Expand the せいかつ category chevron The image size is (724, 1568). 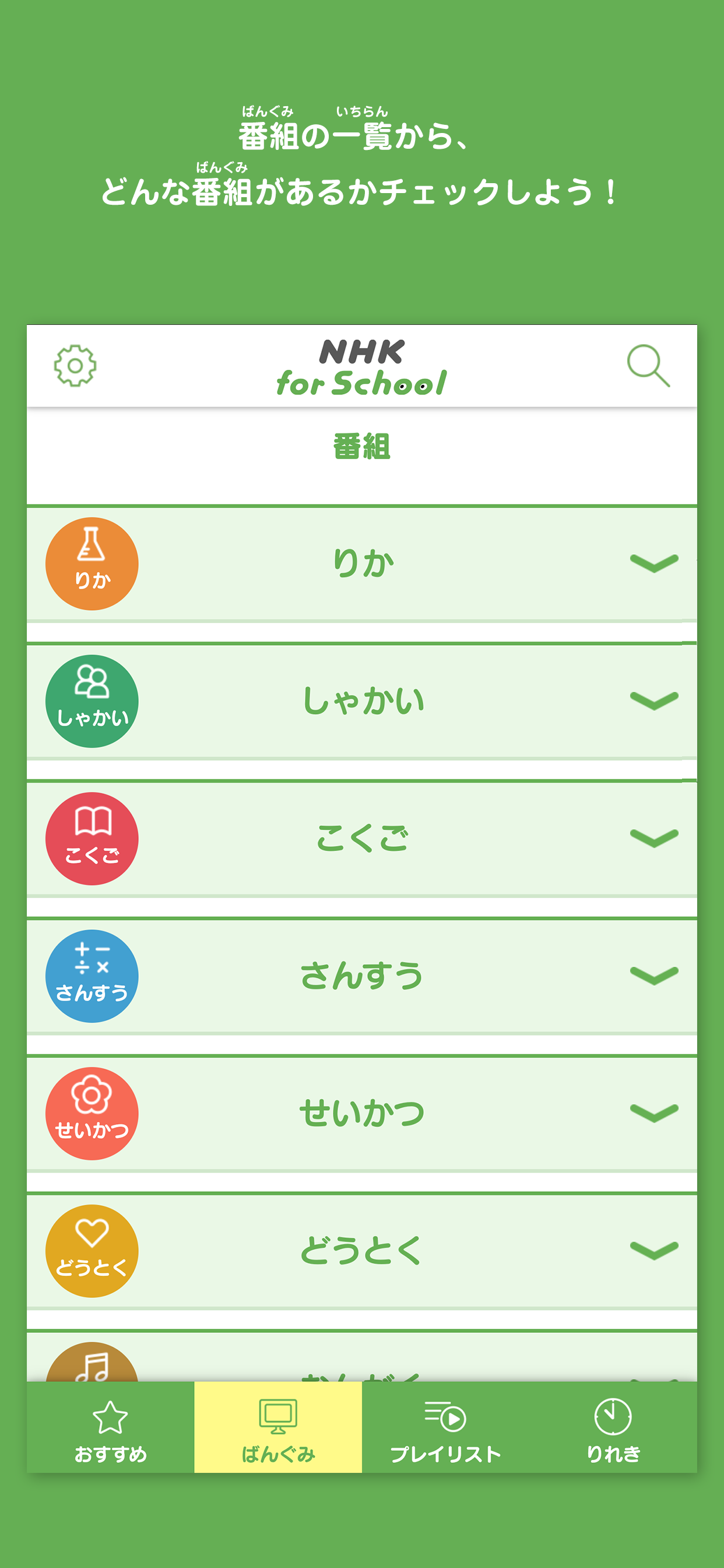[653, 1115]
